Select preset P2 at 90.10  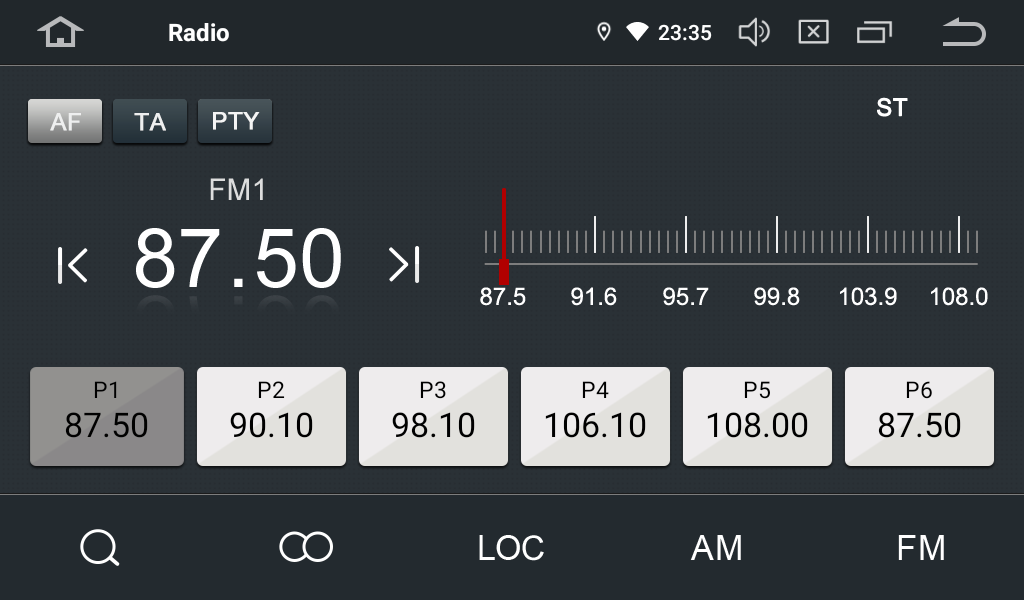click(271, 416)
